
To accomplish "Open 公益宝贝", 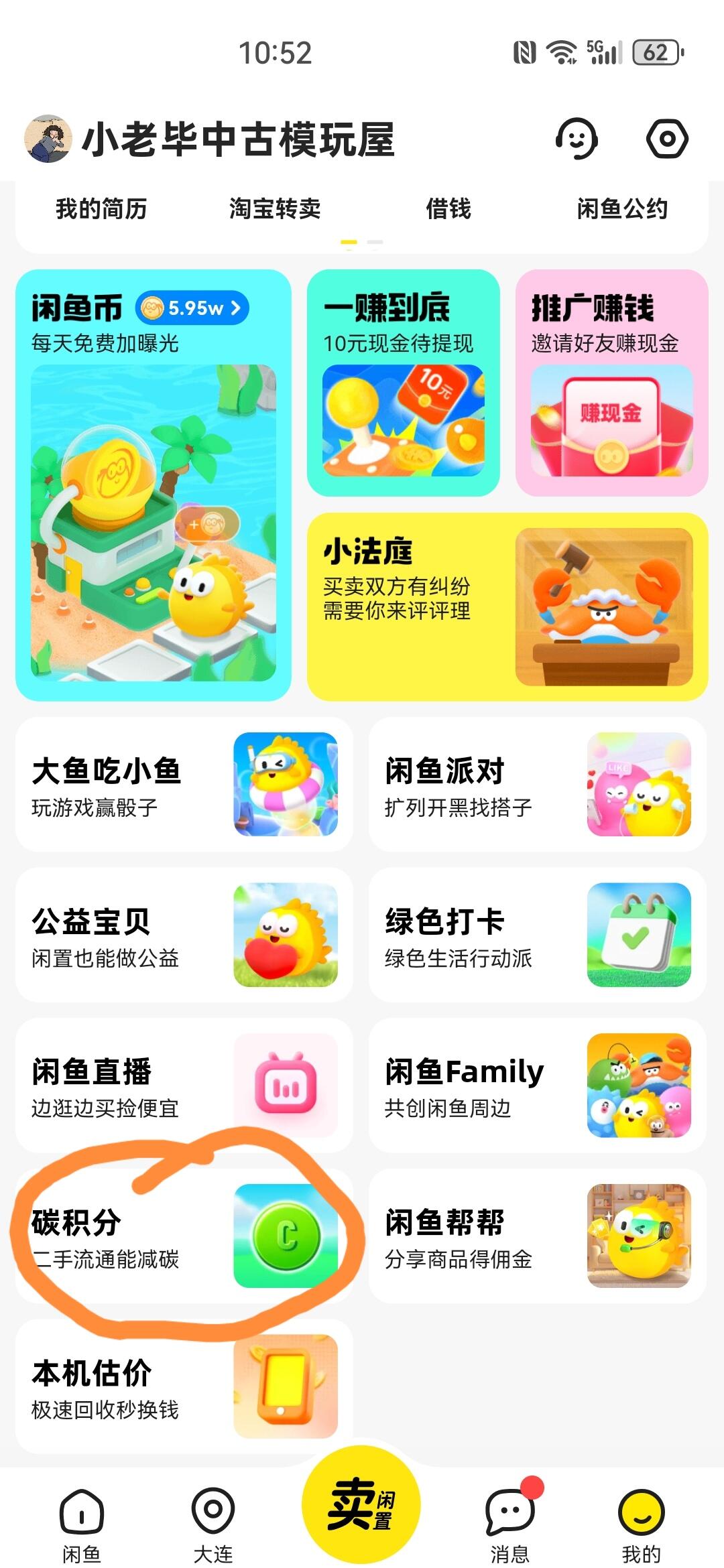I will coord(184,935).
